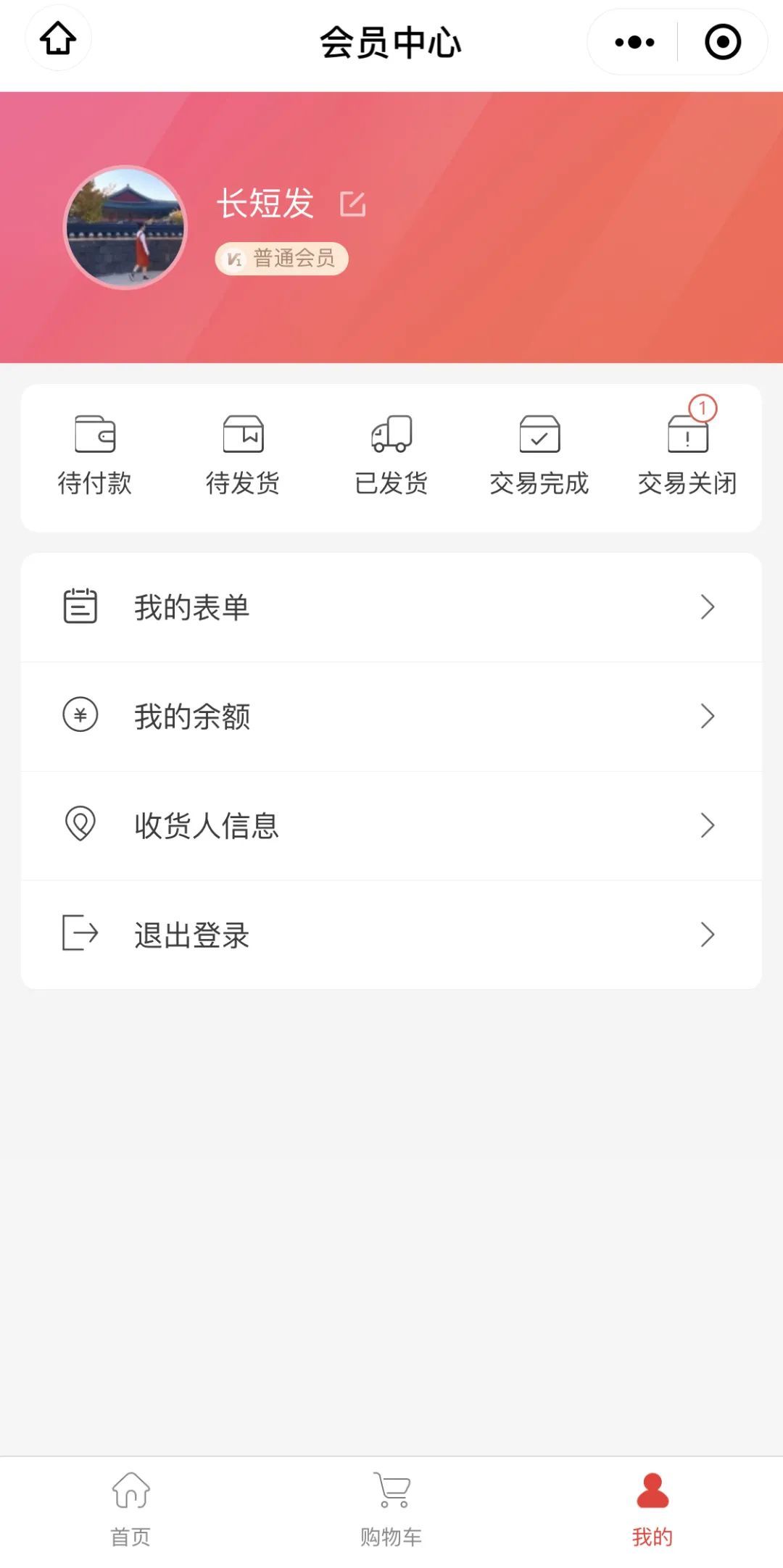View 待发货 orders

(243, 454)
